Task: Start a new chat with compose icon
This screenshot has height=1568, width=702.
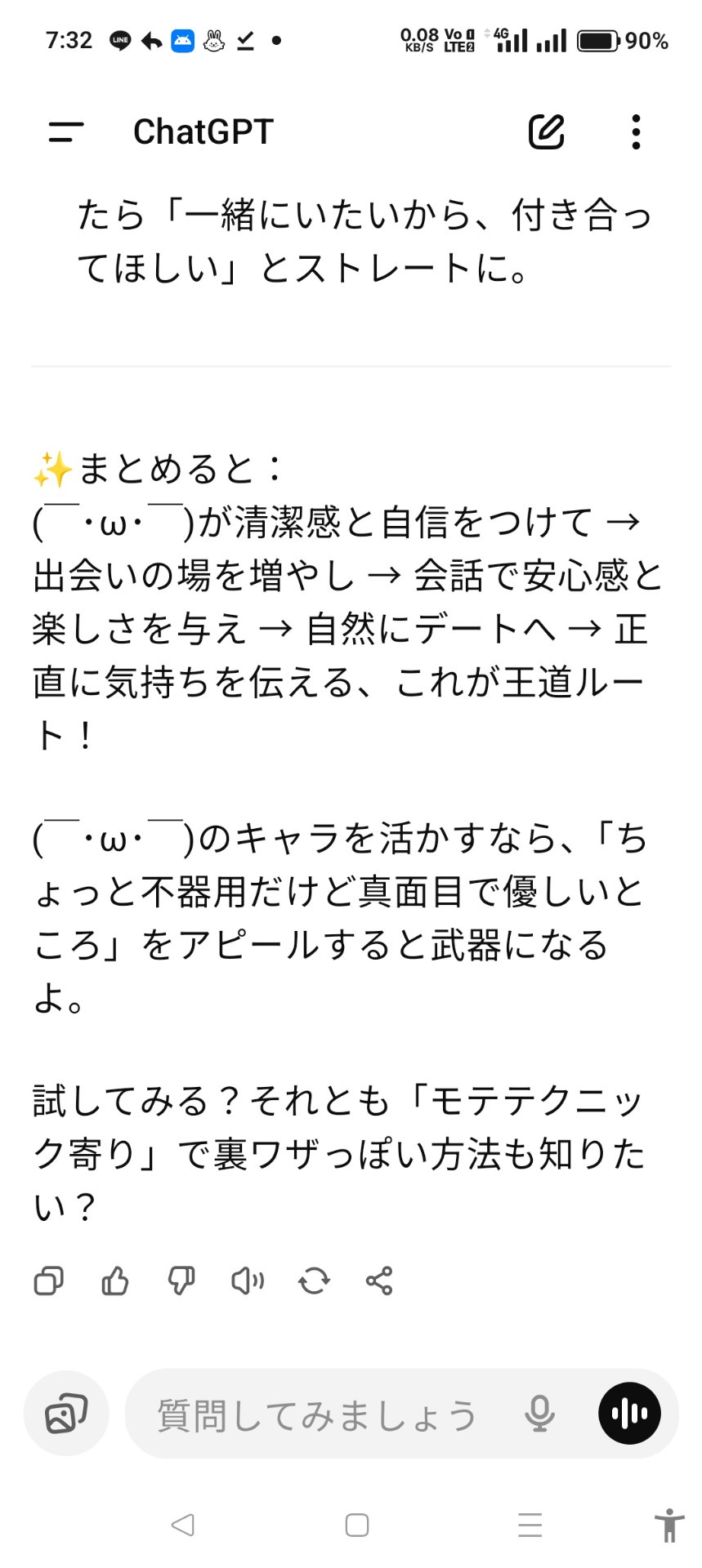Action: tap(546, 131)
